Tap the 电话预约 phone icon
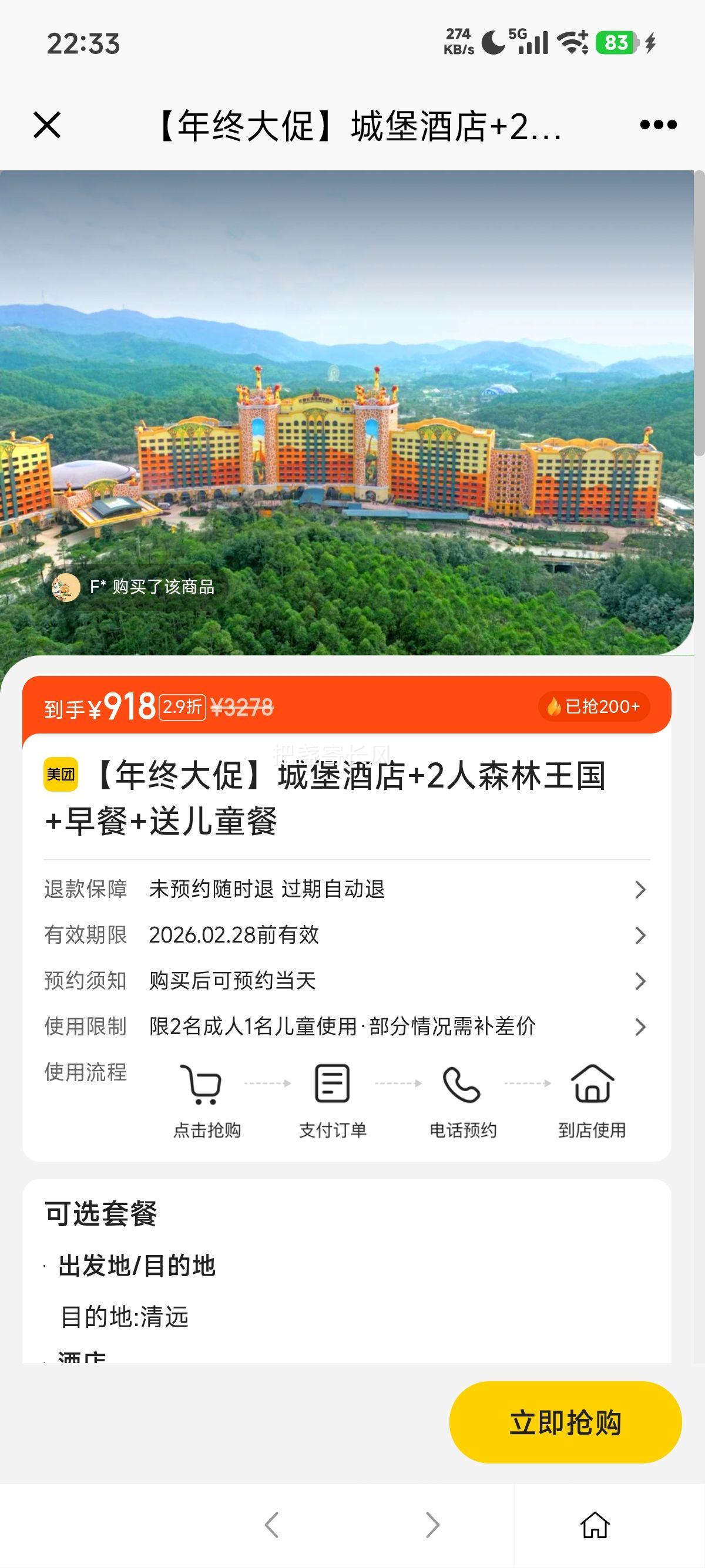The height and width of the screenshot is (1568, 705). click(x=461, y=1086)
